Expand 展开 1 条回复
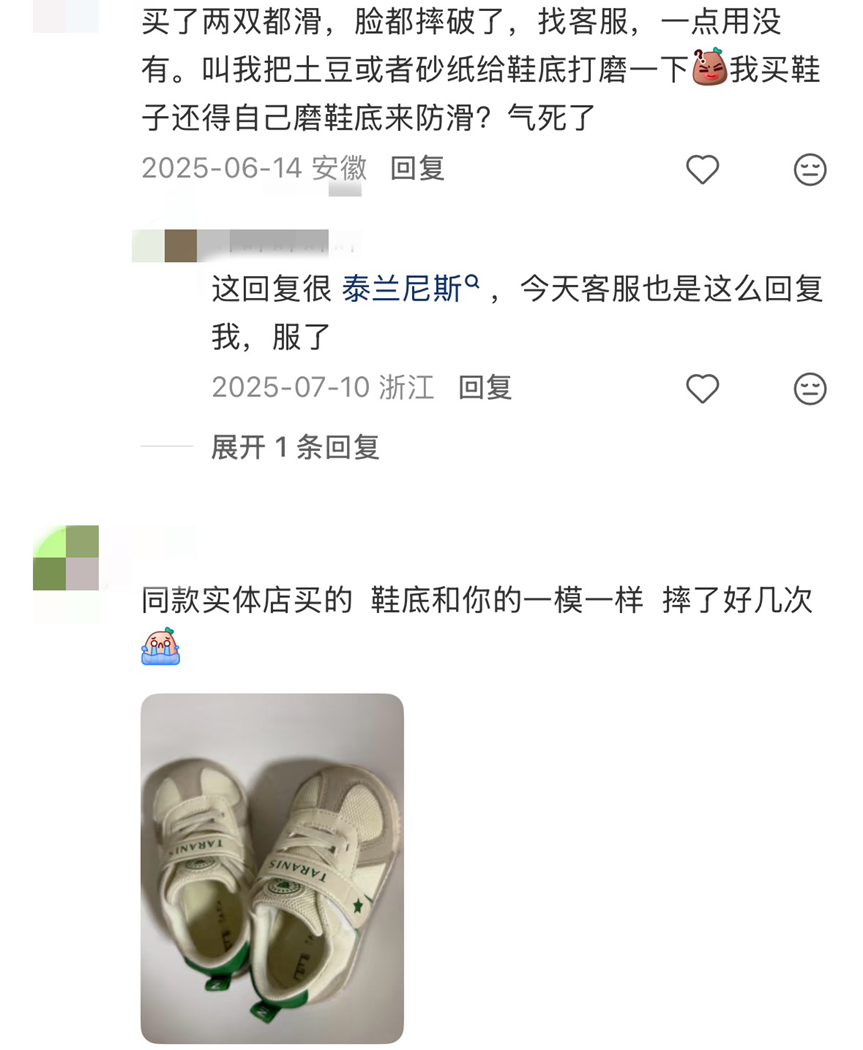This screenshot has width=863, height=1050. point(295,447)
